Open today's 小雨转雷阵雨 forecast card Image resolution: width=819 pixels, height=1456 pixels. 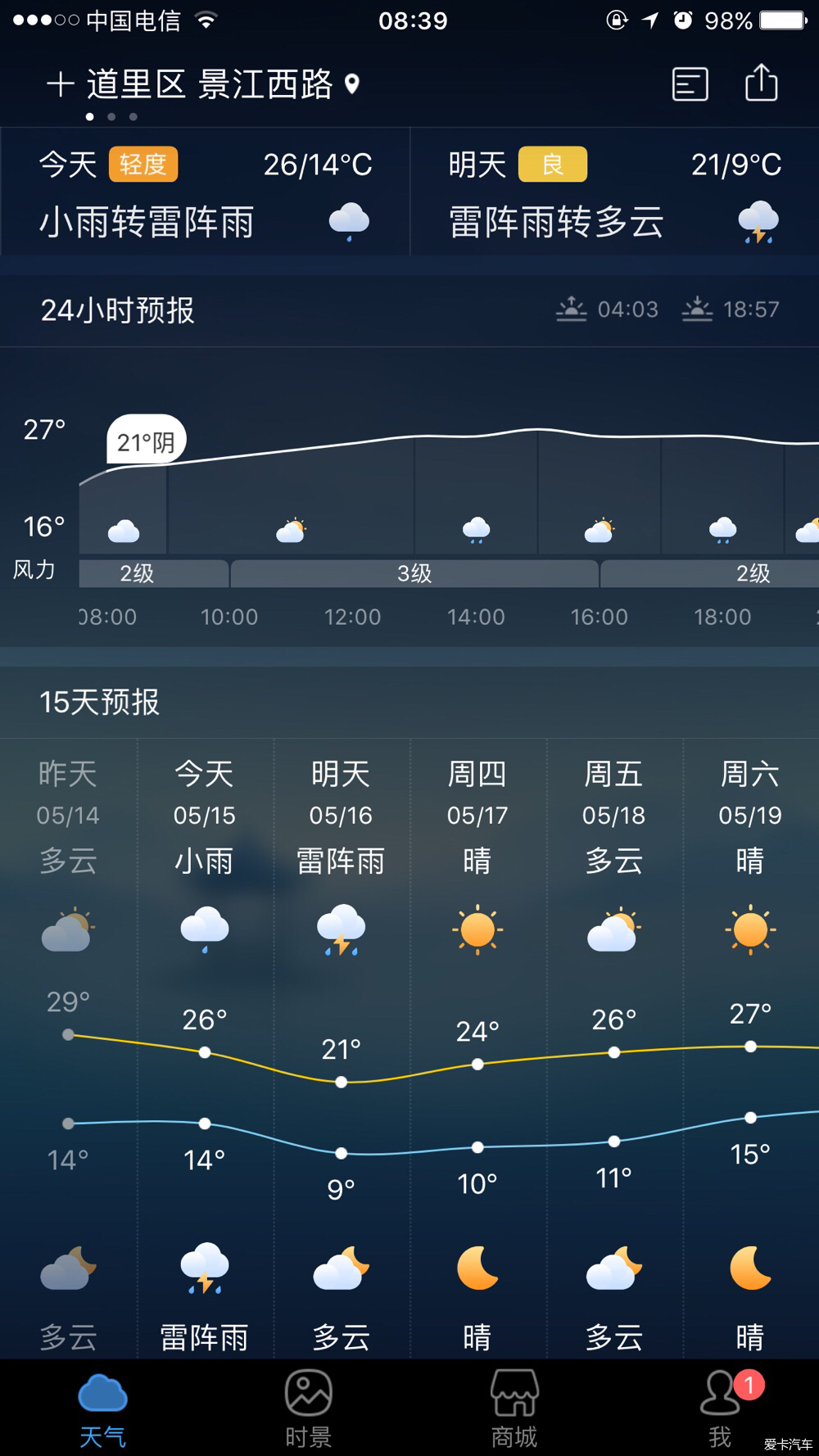[x=205, y=192]
